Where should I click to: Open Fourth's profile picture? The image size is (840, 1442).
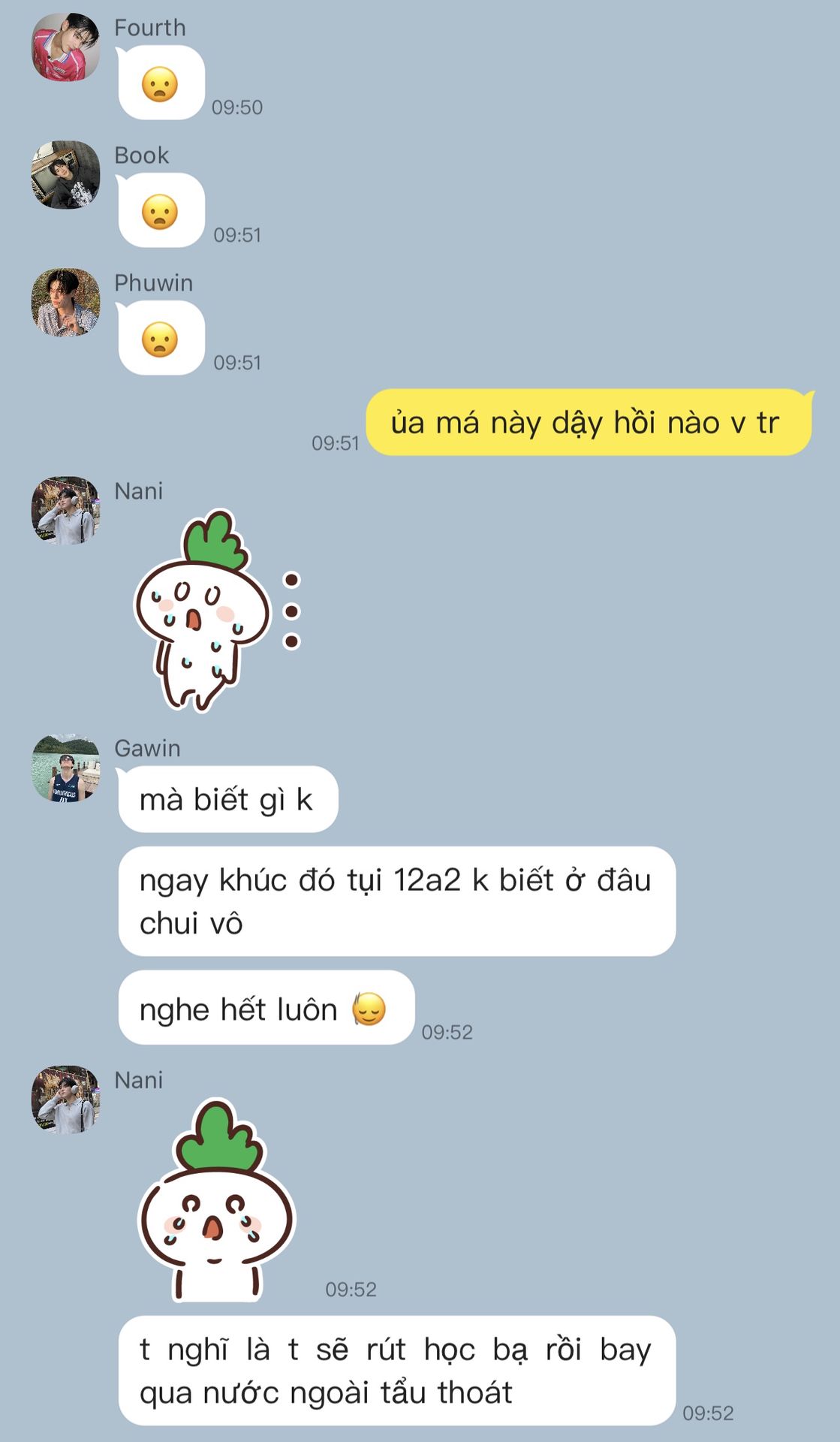[65, 47]
